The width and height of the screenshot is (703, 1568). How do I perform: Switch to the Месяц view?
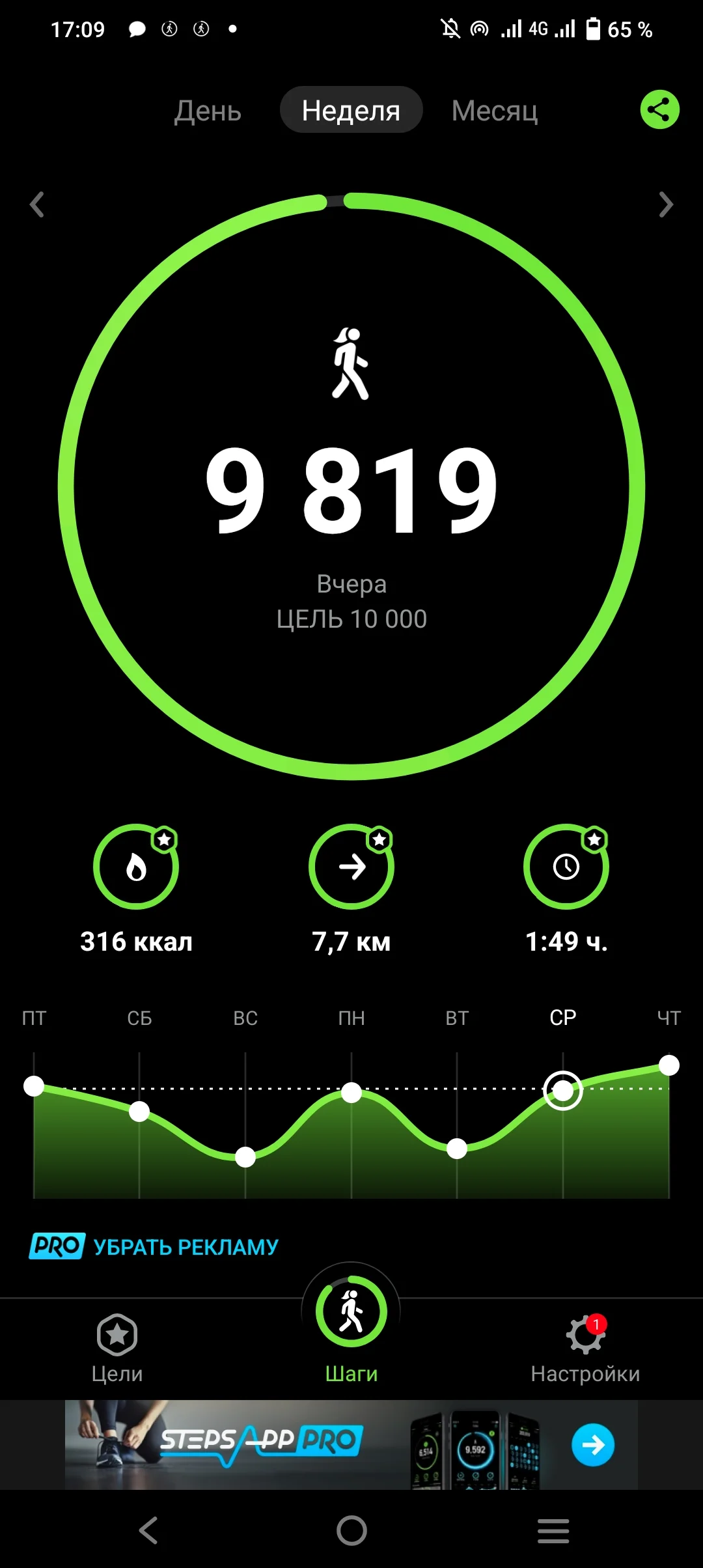coord(495,111)
